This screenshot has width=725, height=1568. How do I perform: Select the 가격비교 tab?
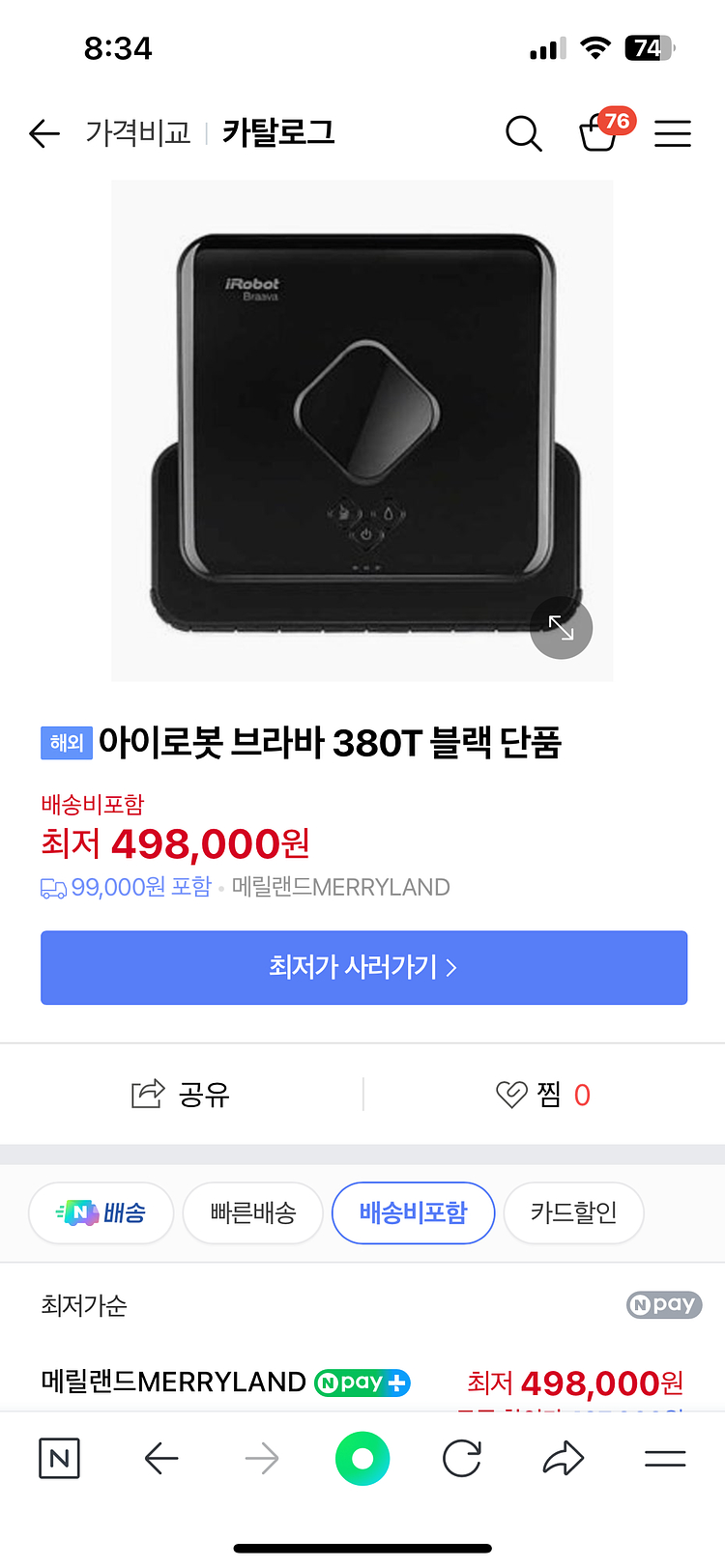click(138, 133)
